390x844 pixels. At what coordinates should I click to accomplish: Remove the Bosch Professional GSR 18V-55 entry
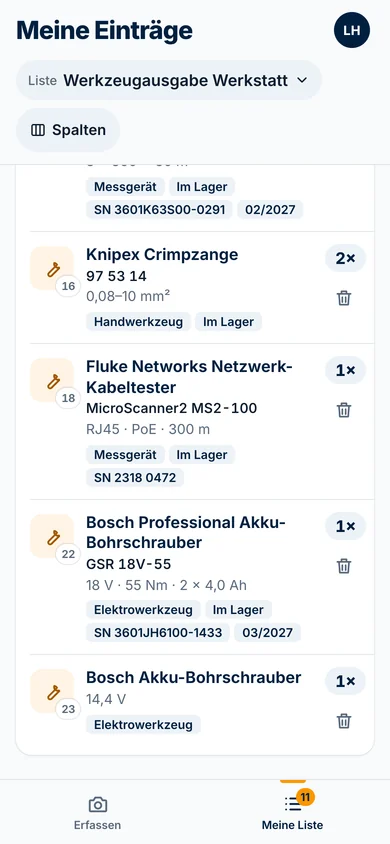[344, 566]
